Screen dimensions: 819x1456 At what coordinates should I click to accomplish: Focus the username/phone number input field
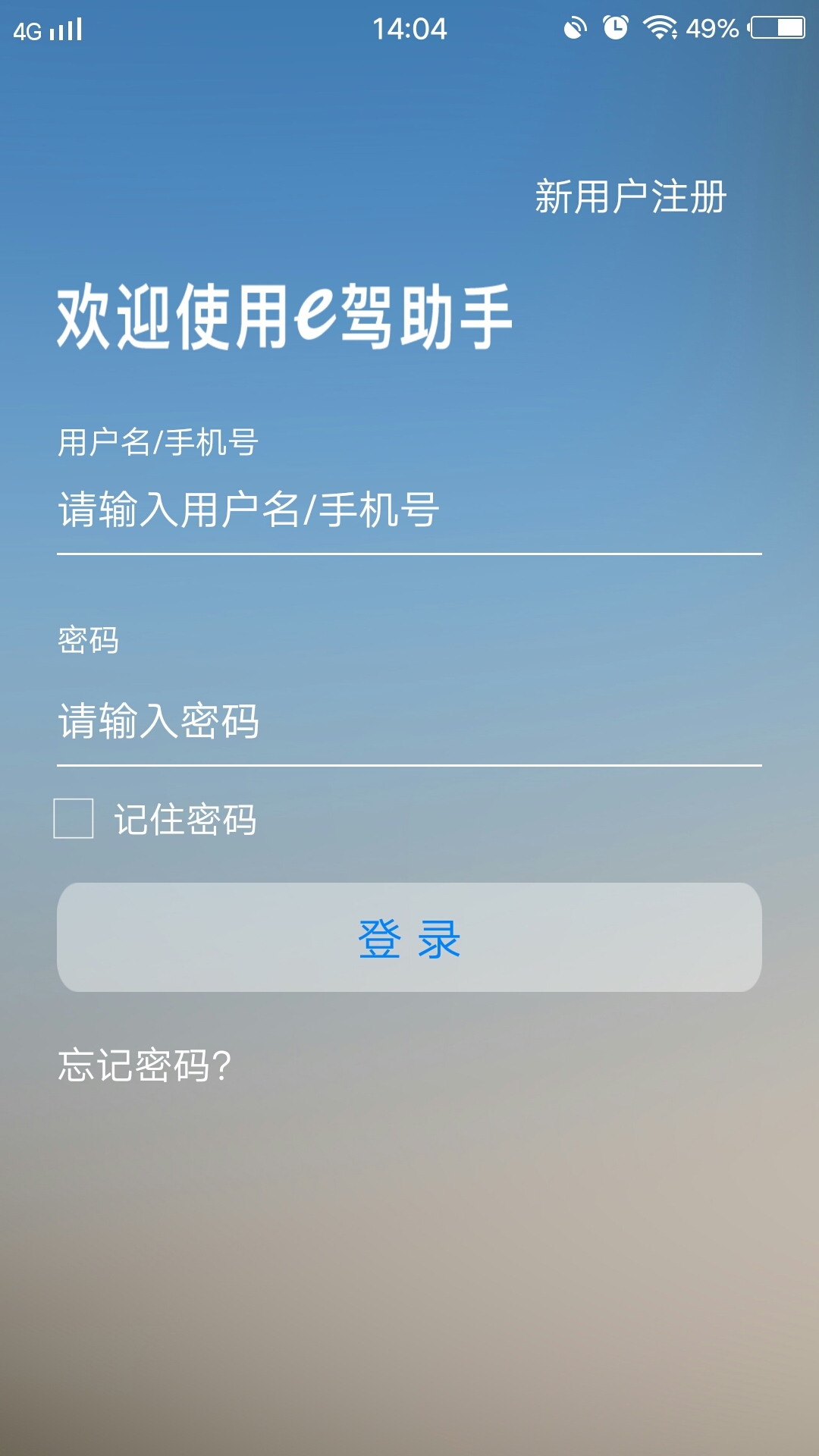(408, 510)
